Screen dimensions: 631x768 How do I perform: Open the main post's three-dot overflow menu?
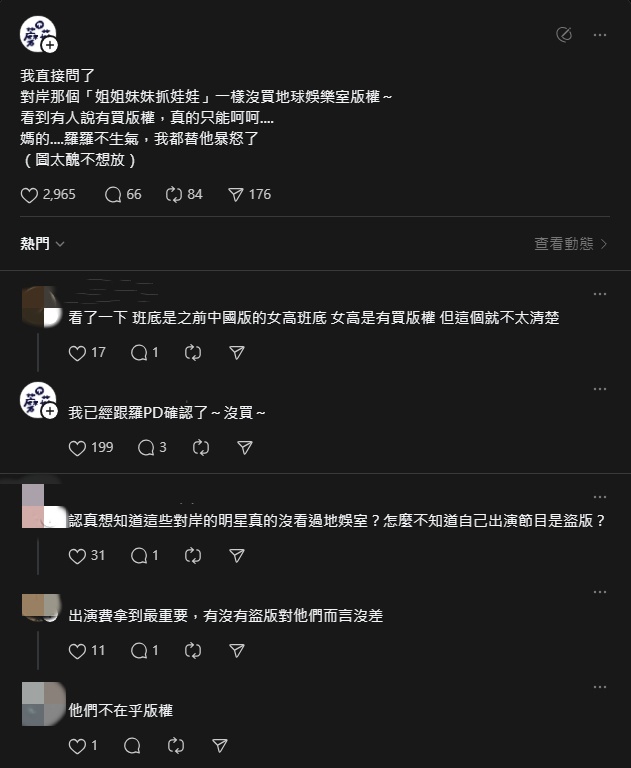(x=600, y=35)
